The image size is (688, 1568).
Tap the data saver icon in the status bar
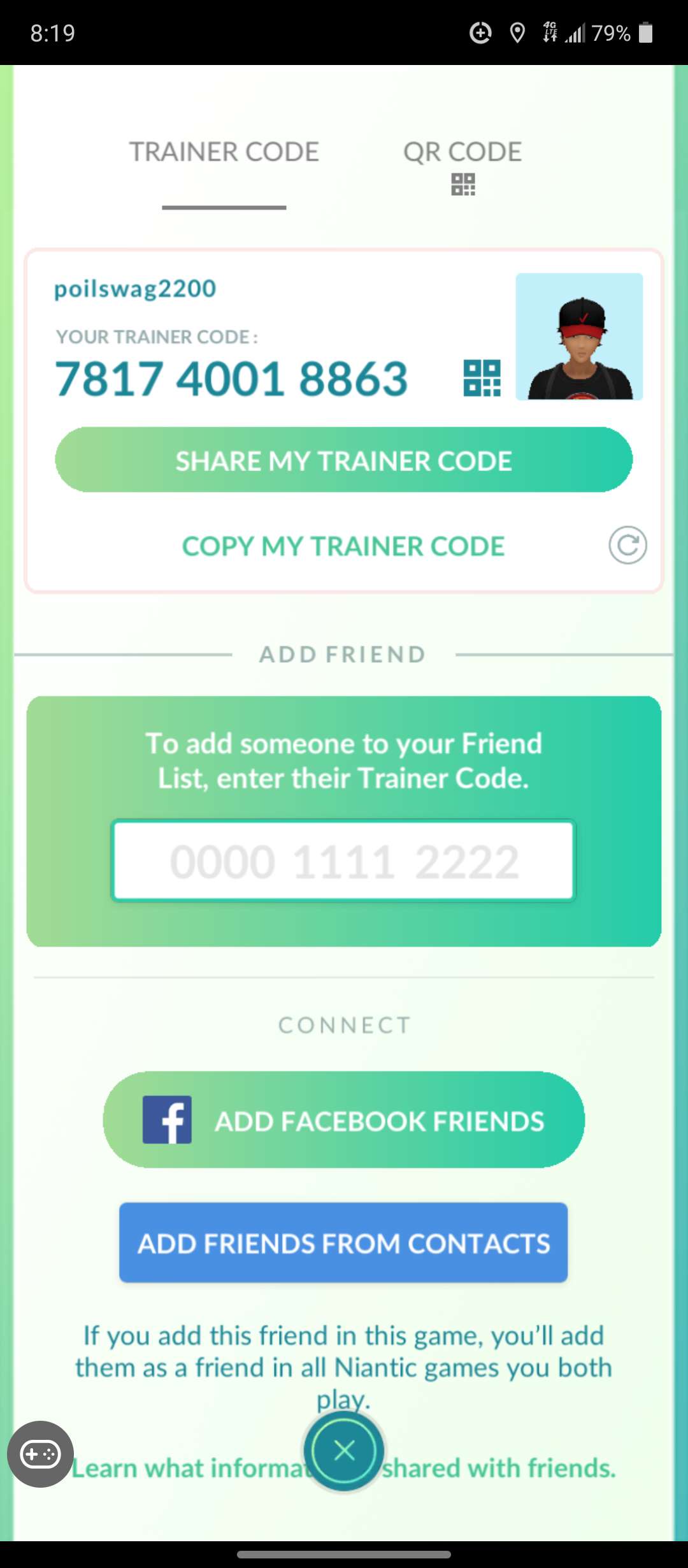pos(481,32)
